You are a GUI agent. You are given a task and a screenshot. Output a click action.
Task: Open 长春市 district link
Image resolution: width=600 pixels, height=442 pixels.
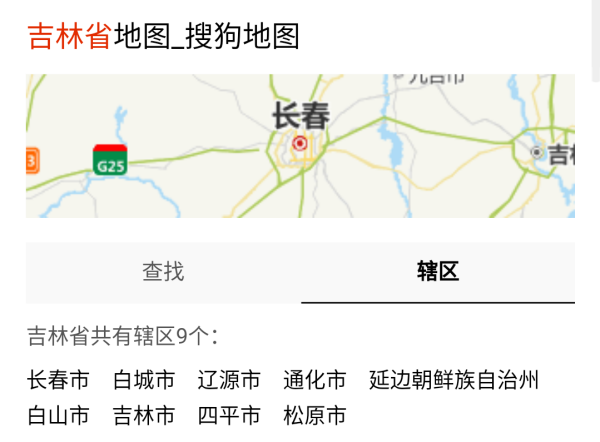click(x=58, y=381)
